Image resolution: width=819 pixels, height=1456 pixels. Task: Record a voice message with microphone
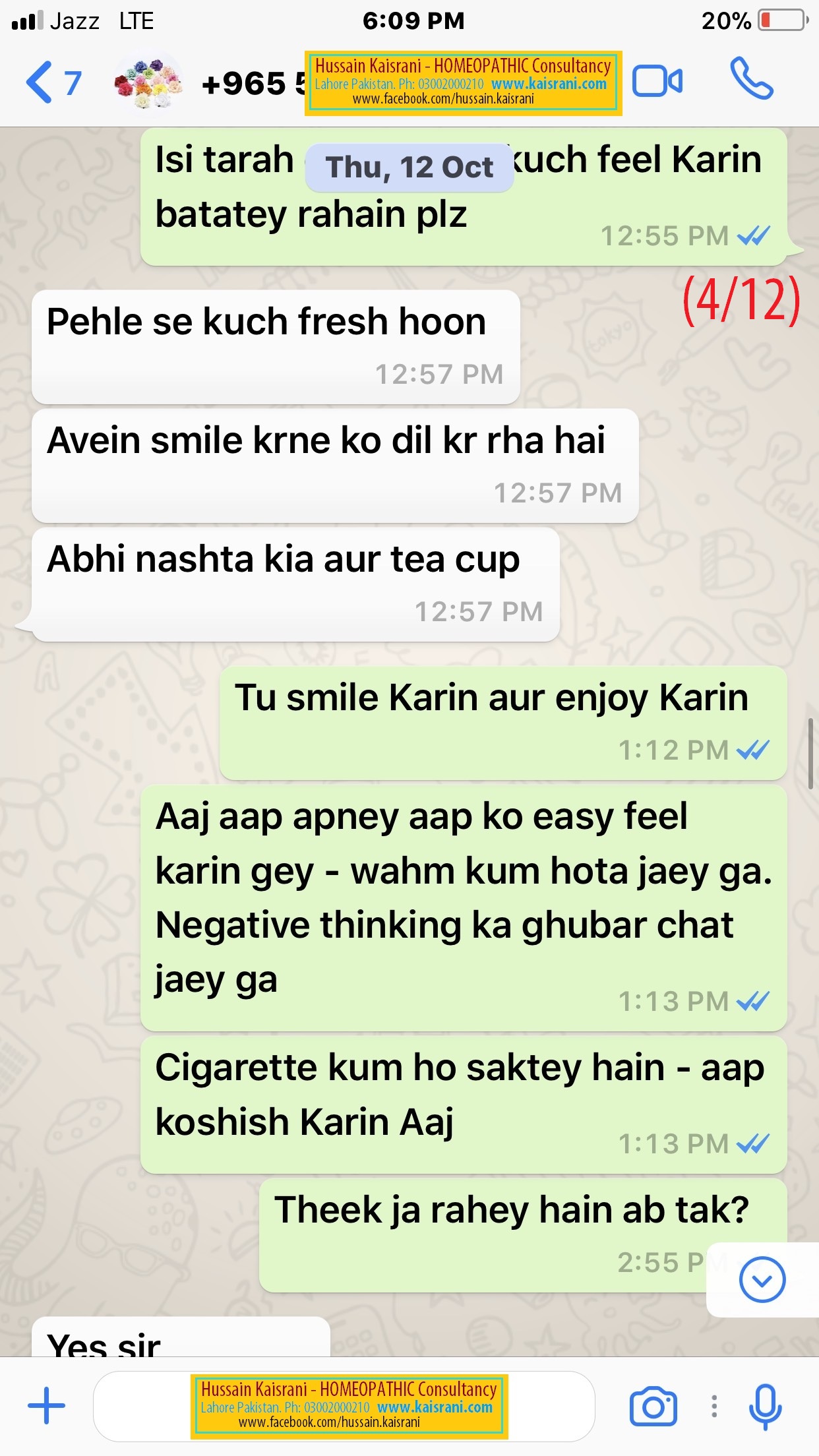(765, 1407)
